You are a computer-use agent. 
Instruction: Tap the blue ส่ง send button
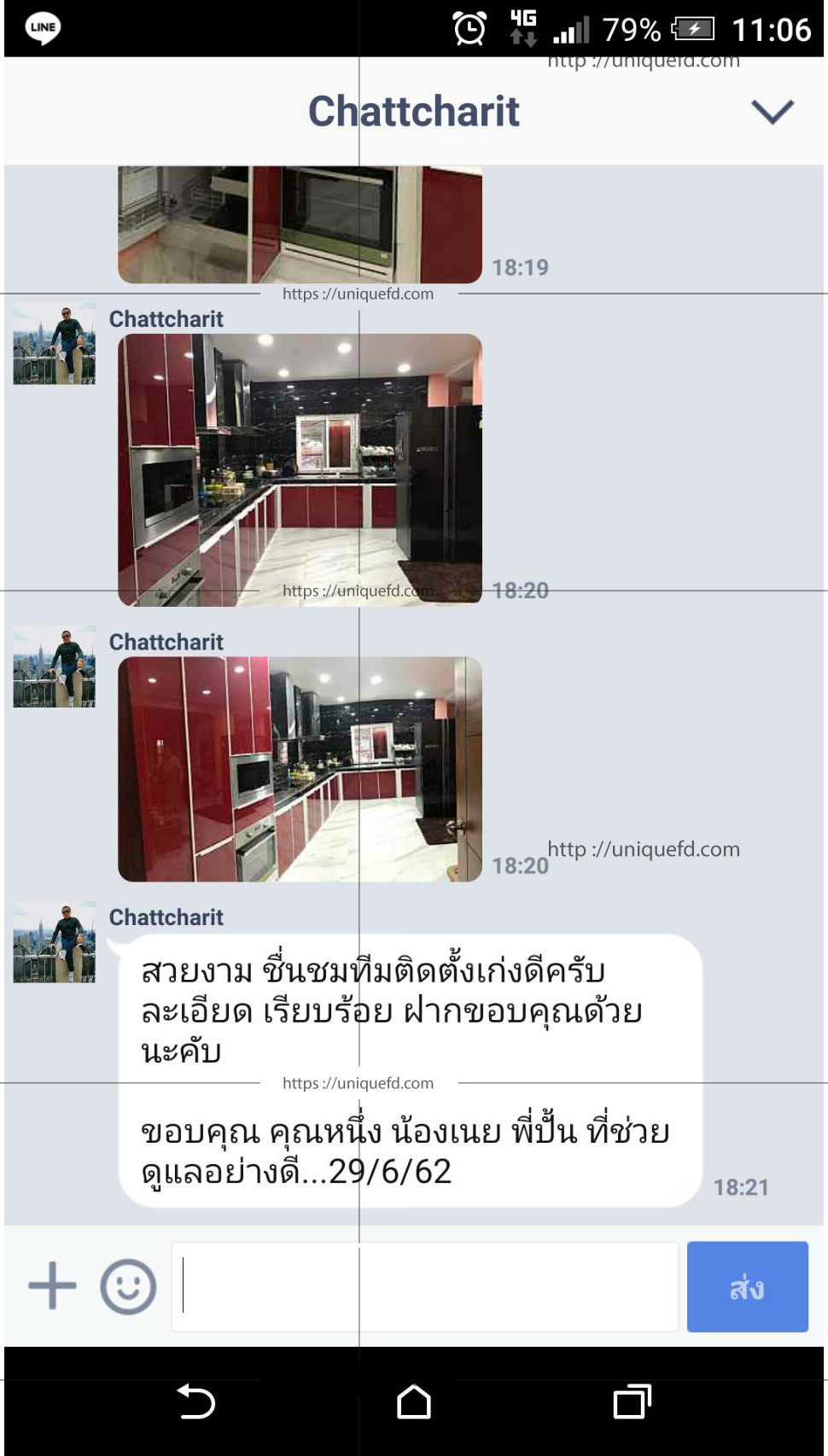747,1286
